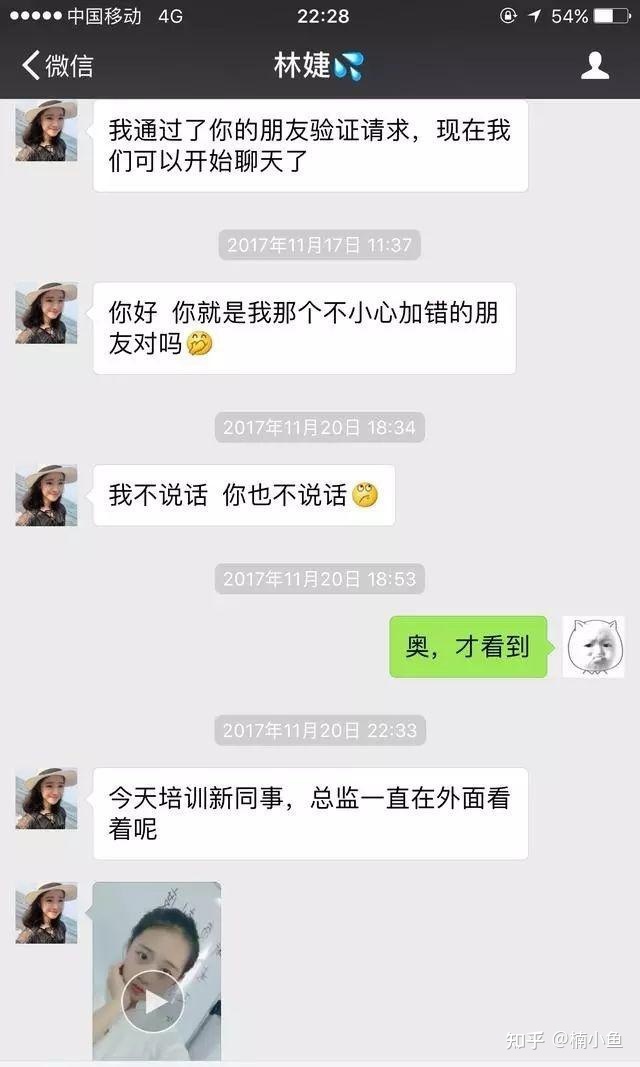This screenshot has width=640, height=1067.
Task: Open 林婕's avatar beside 我不说话 你也不说话
Action: pyautogui.click(x=46, y=495)
